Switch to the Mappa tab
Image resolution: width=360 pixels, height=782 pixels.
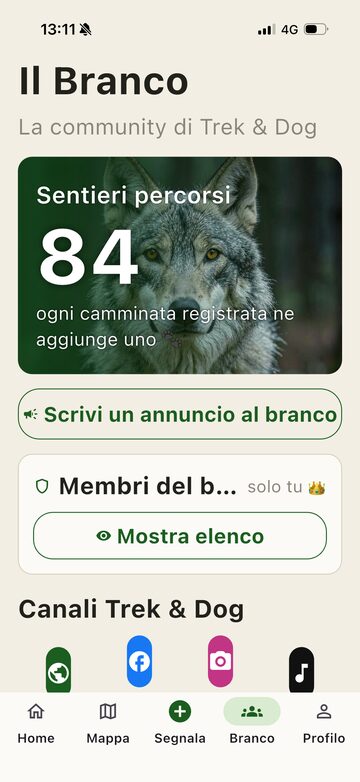pyautogui.click(x=108, y=723)
